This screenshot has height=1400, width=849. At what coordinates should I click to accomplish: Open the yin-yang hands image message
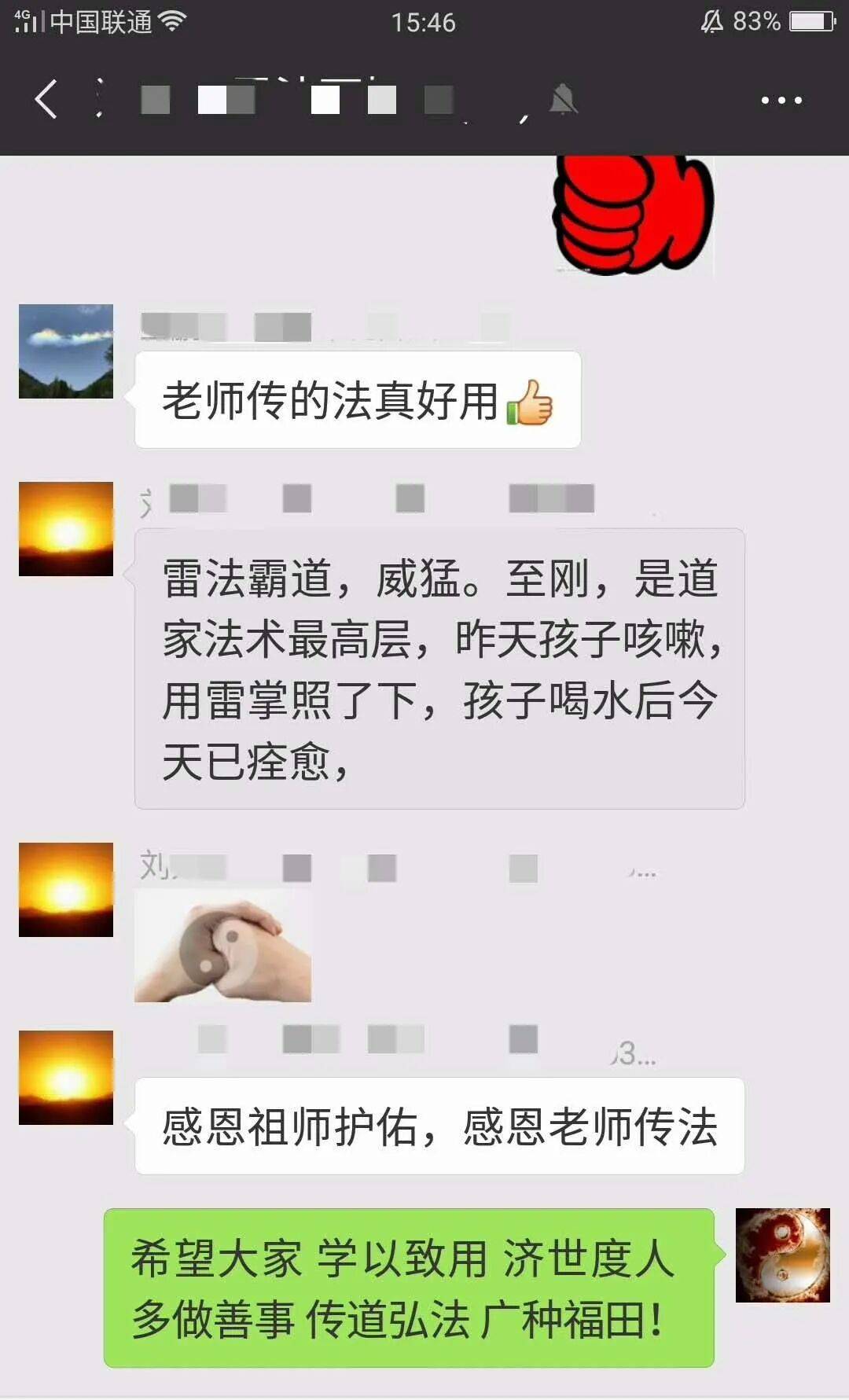[223, 946]
